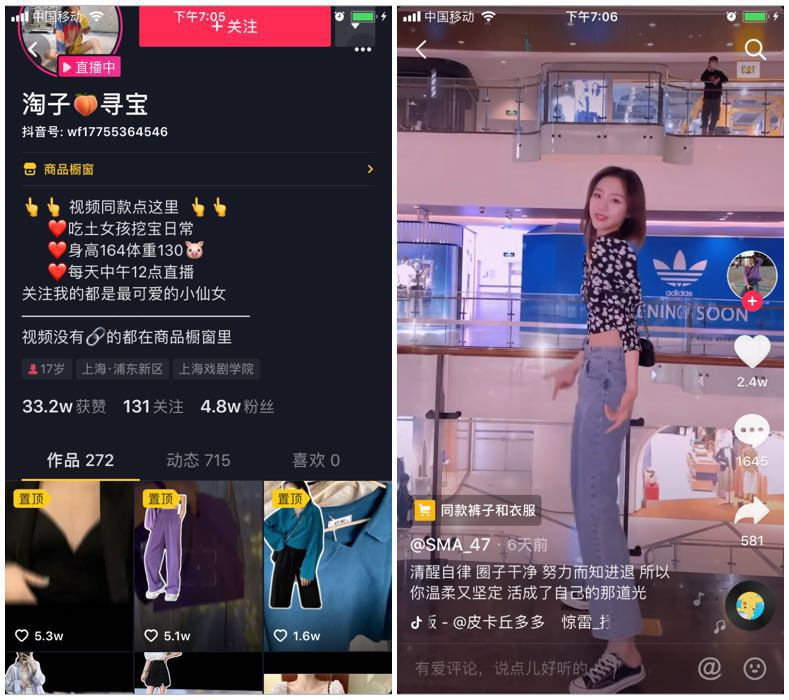Share the video with 581 shares
Screen dimensions: 789x700
(x=752, y=512)
